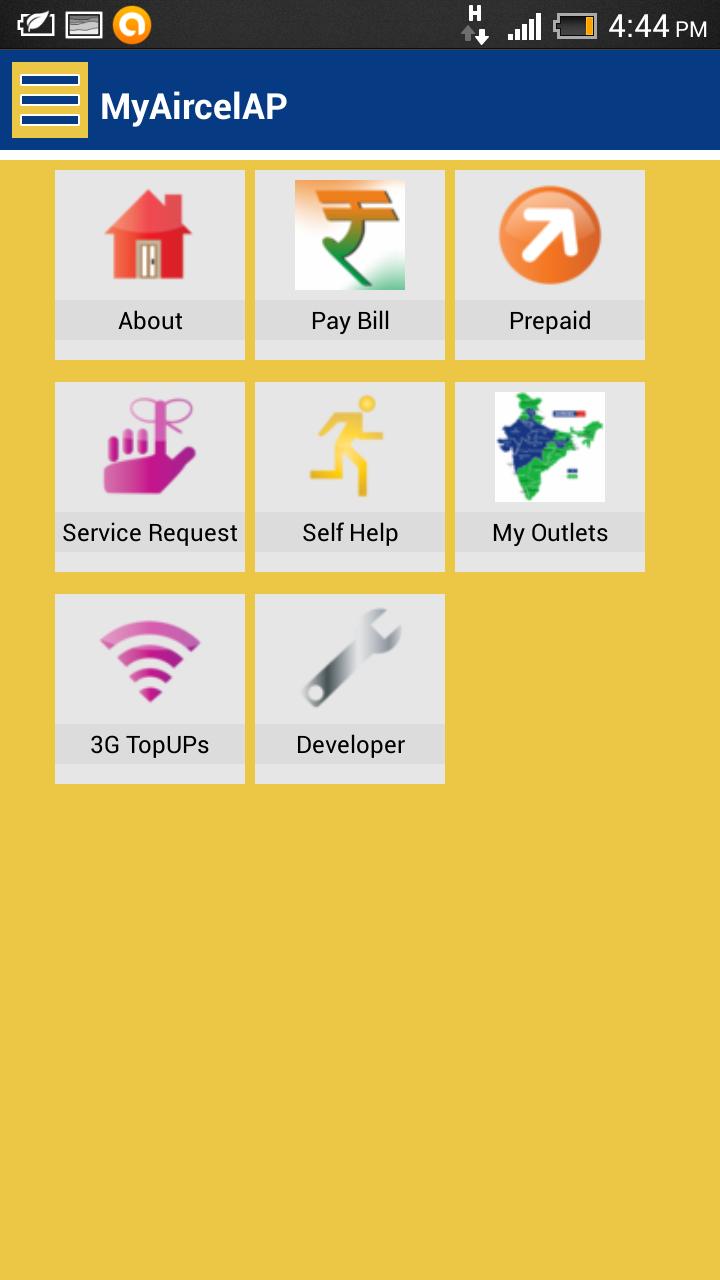720x1280 pixels.
Task: Click the About tile label
Action: (150, 321)
